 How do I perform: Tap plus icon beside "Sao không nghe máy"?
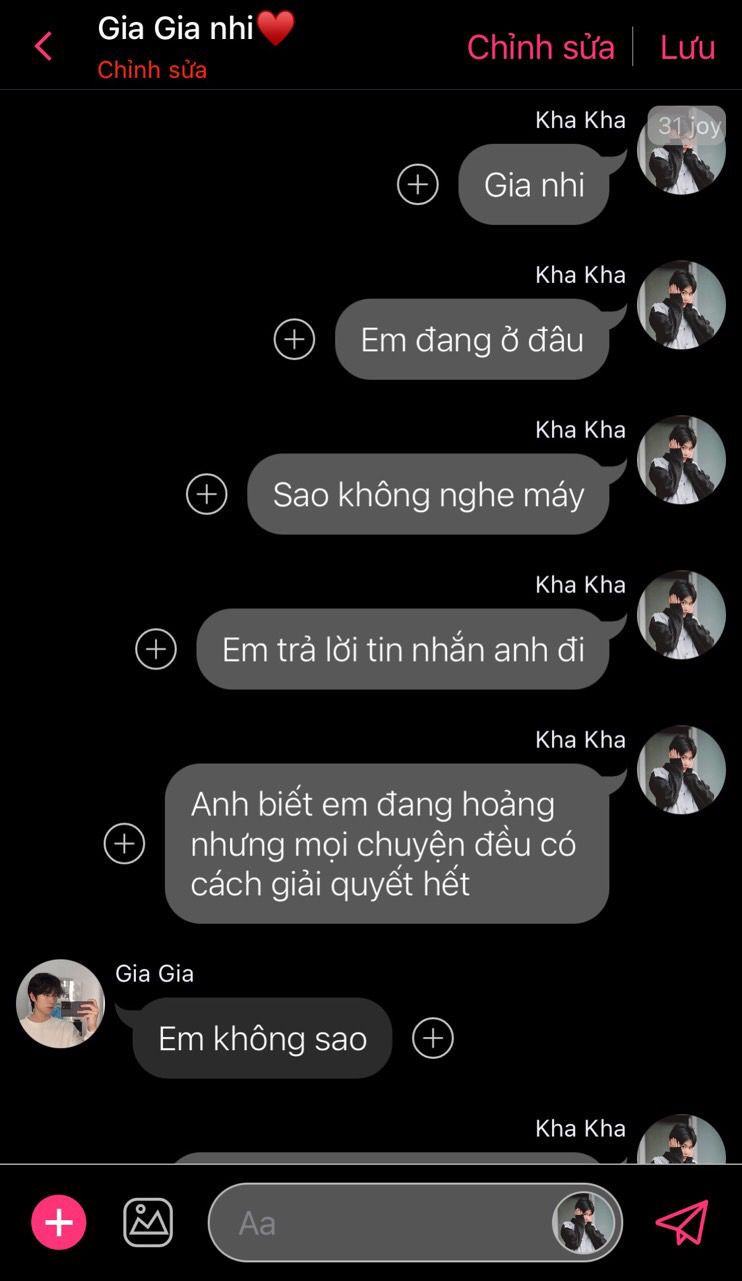[207, 494]
